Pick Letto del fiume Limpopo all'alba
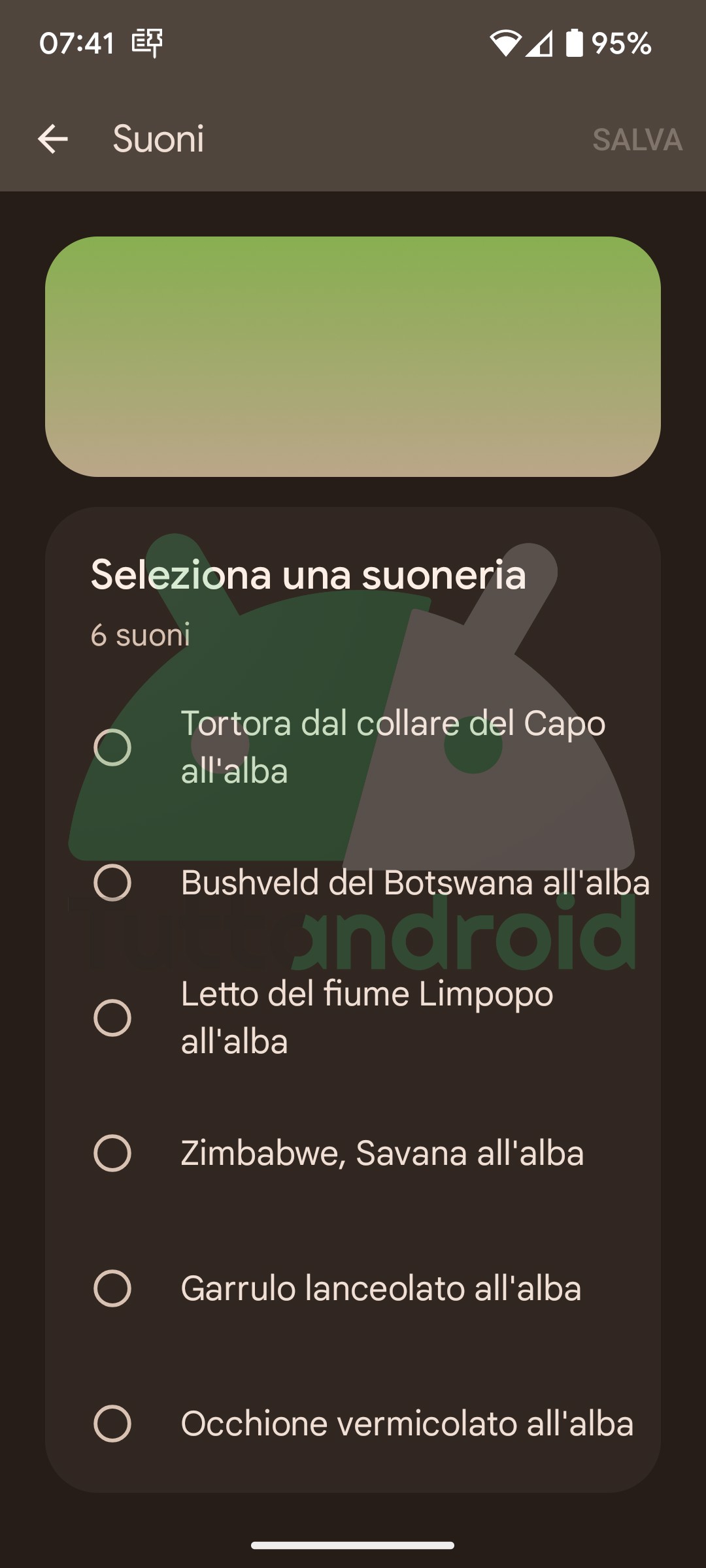Screen dimensions: 706x1568 tap(112, 1018)
